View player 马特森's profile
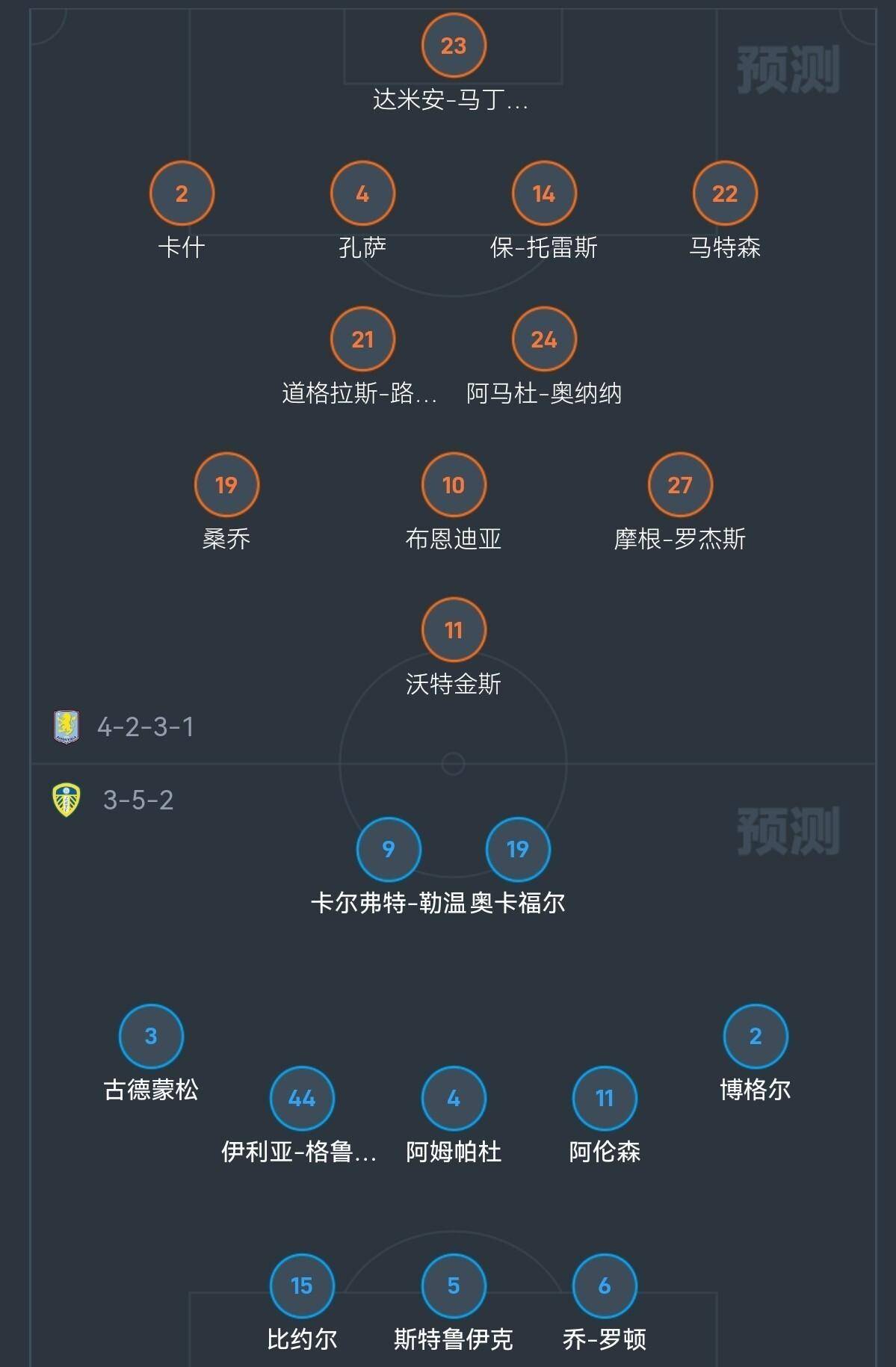Image resolution: width=896 pixels, height=1367 pixels. click(x=724, y=194)
